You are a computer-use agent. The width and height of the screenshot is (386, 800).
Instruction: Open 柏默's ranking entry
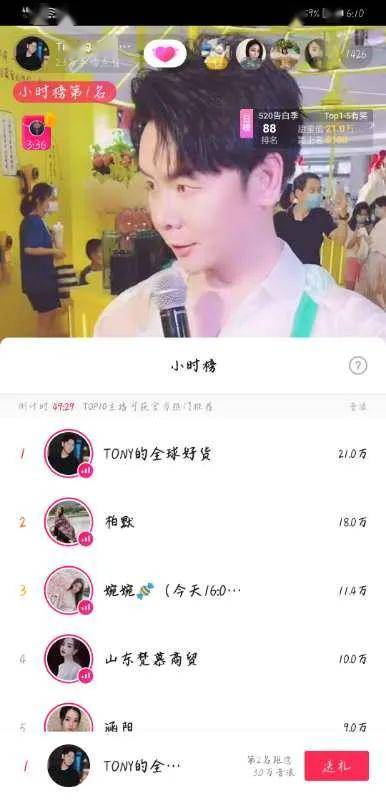(193, 522)
